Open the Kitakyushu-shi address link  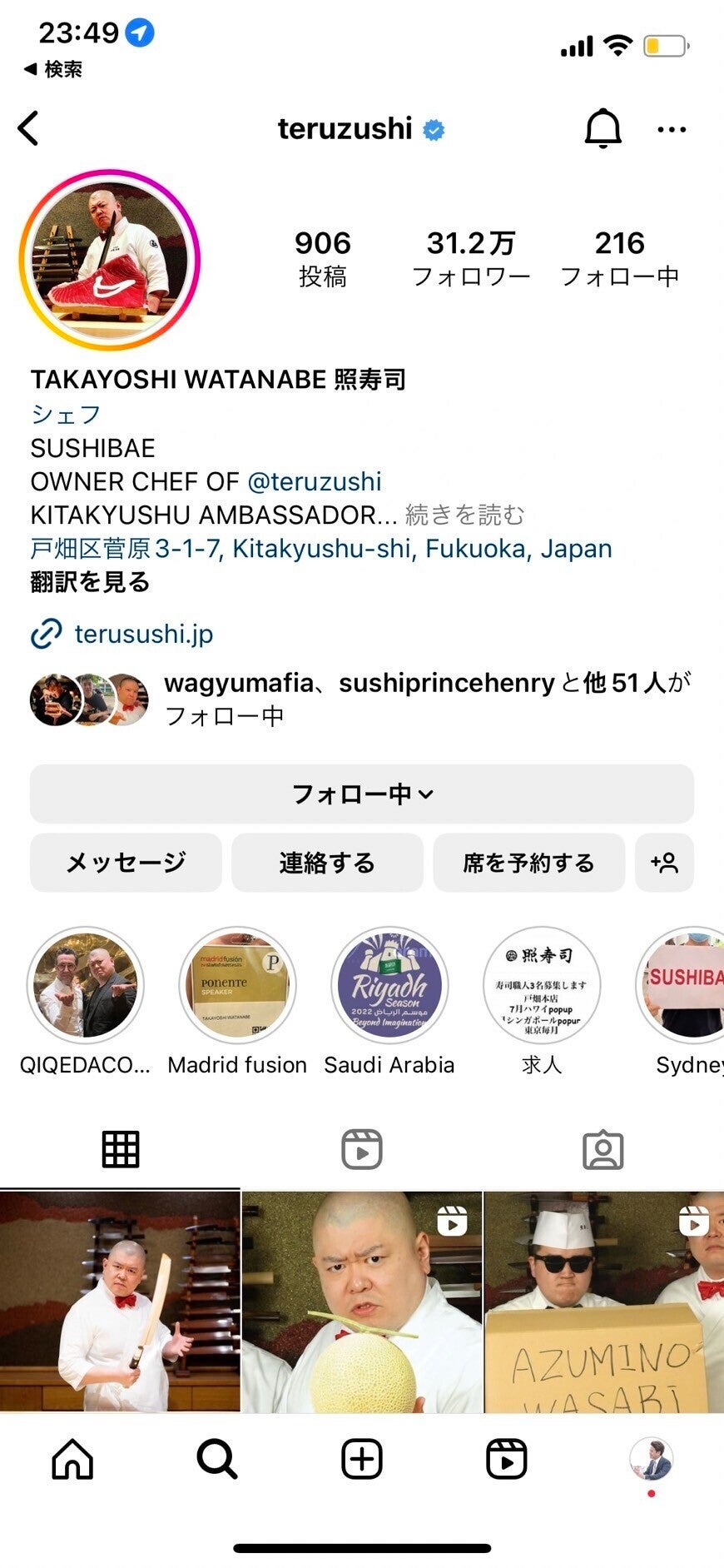click(320, 549)
